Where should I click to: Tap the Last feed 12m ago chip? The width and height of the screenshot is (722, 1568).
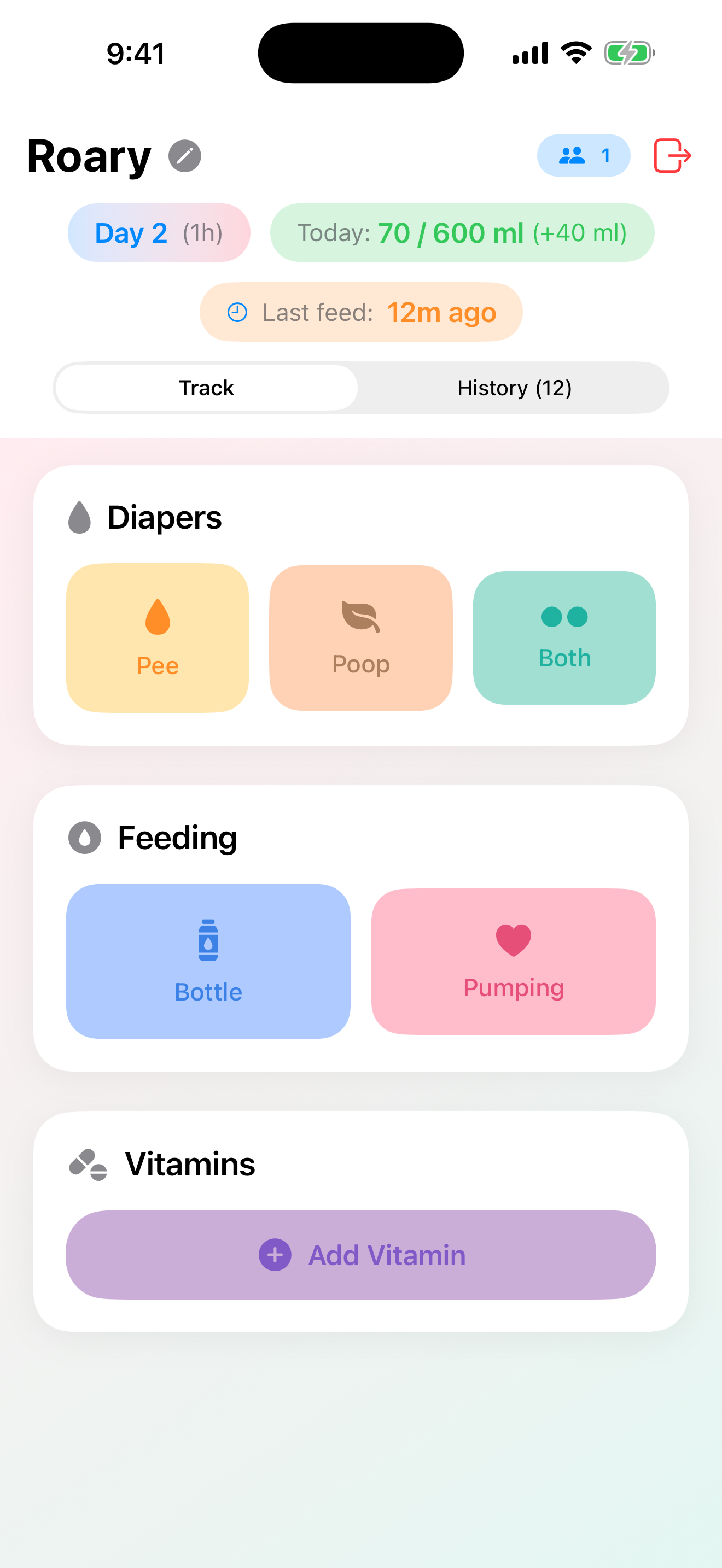361,312
